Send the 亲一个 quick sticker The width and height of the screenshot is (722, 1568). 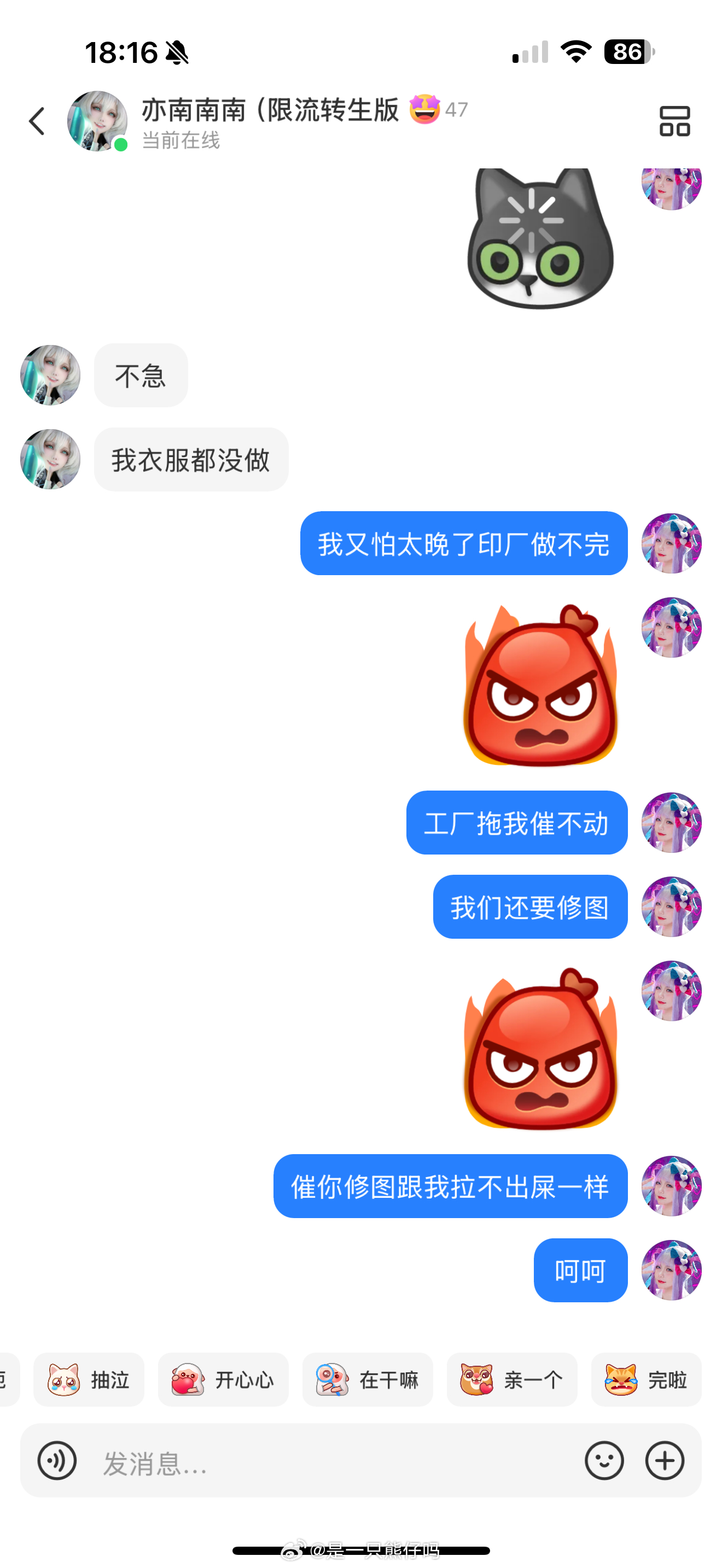[511, 1379]
